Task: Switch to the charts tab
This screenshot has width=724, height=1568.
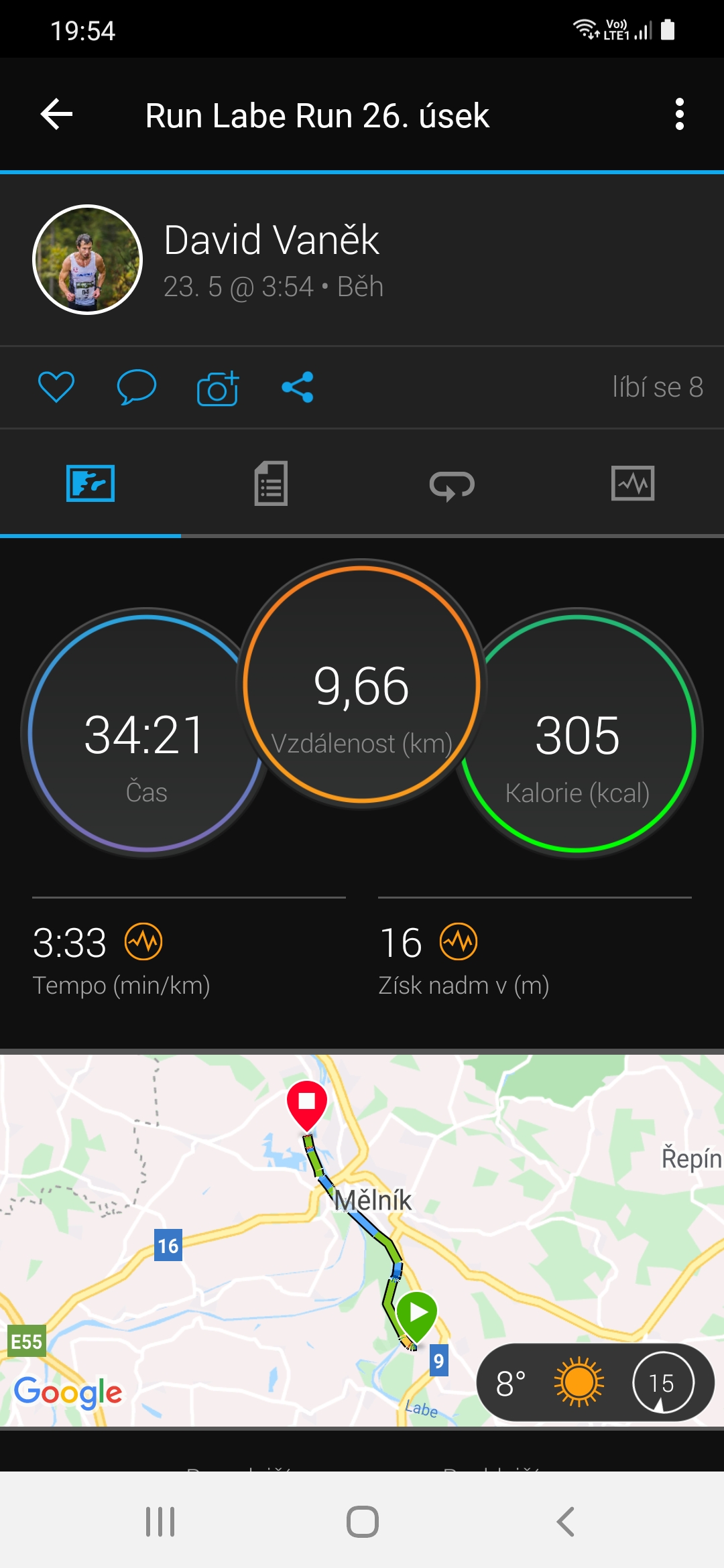Action: point(633,483)
